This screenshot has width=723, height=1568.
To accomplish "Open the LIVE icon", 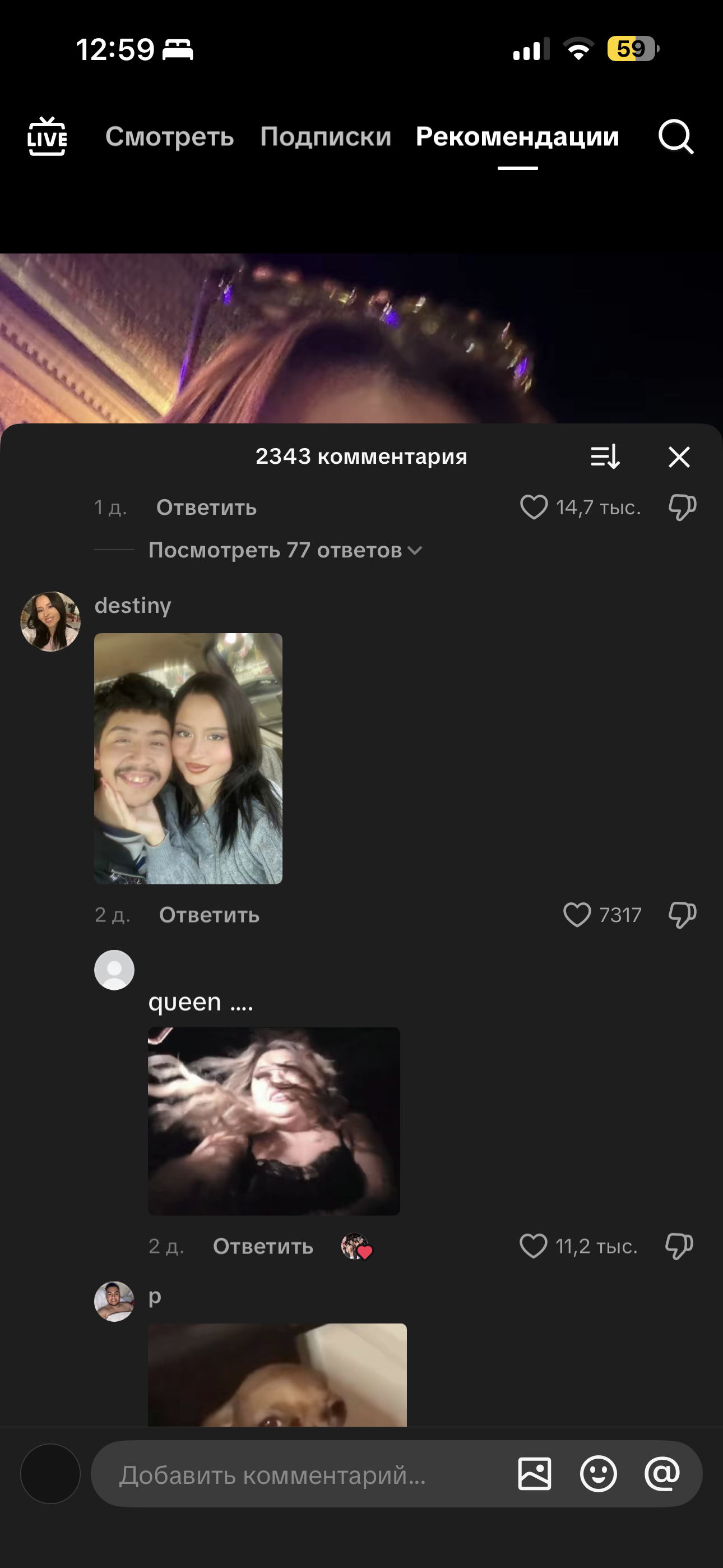I will pyautogui.click(x=47, y=136).
